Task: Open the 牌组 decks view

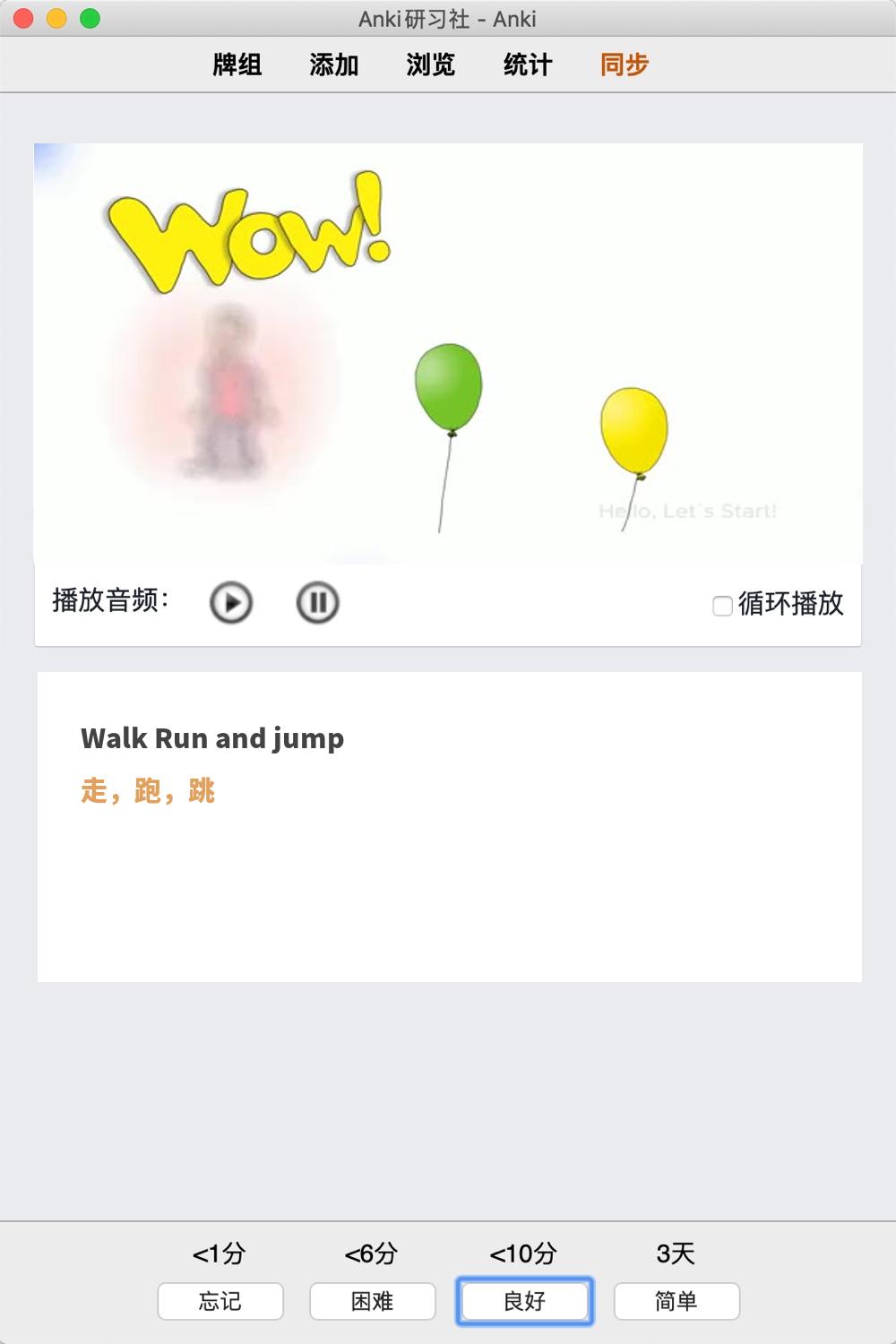Action: 237,65
